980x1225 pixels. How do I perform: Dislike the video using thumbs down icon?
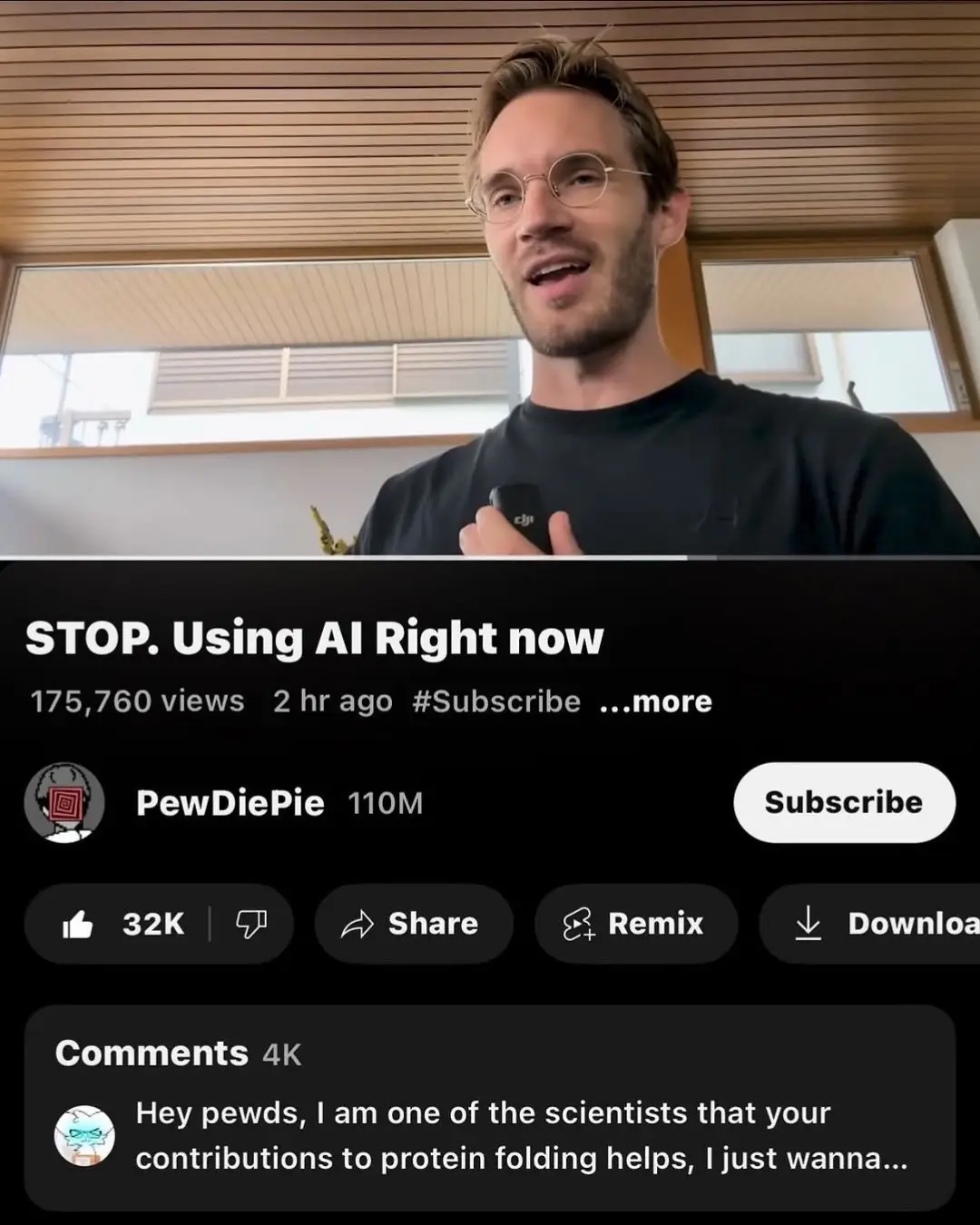[251, 924]
